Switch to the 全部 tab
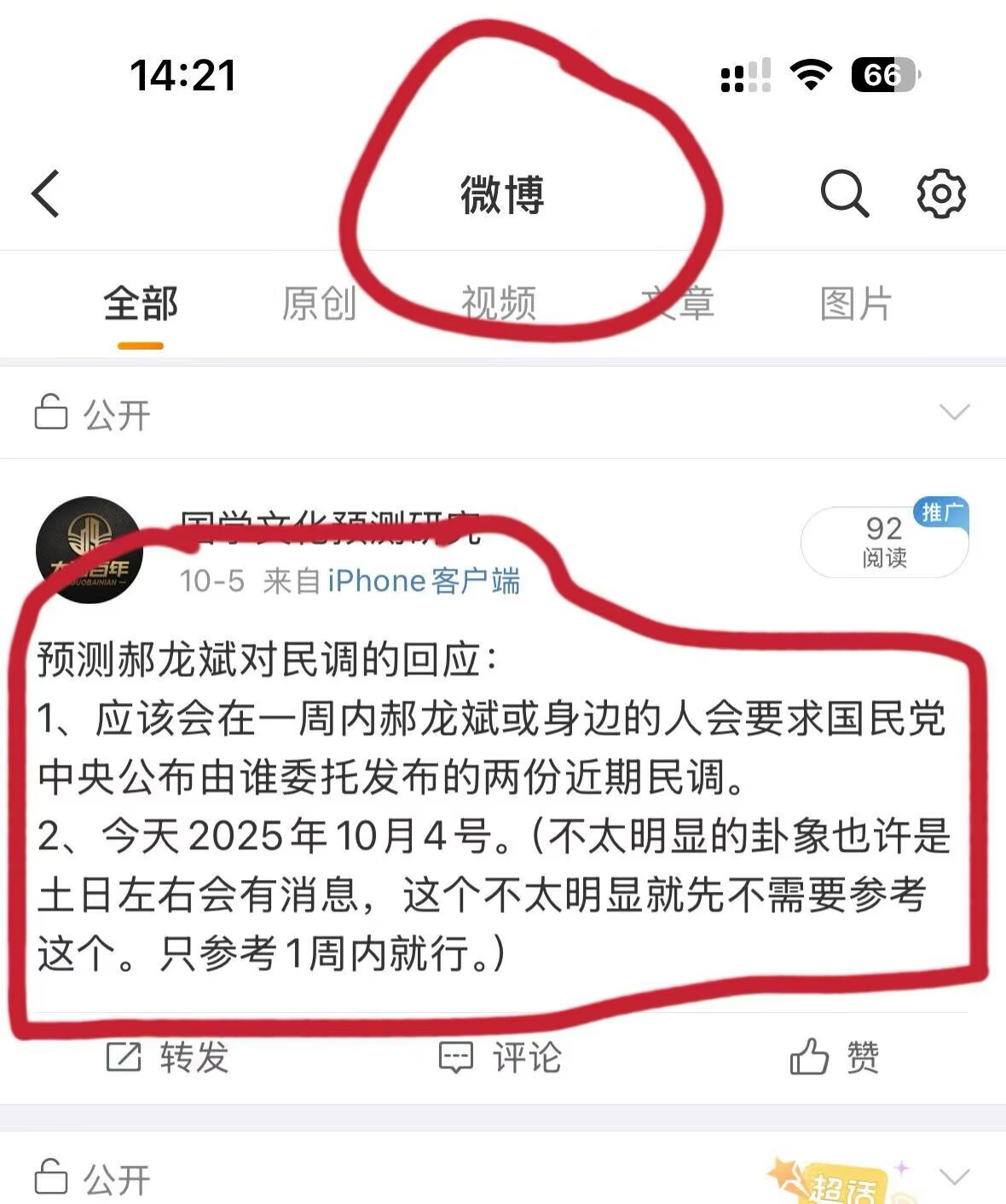 coord(141,304)
